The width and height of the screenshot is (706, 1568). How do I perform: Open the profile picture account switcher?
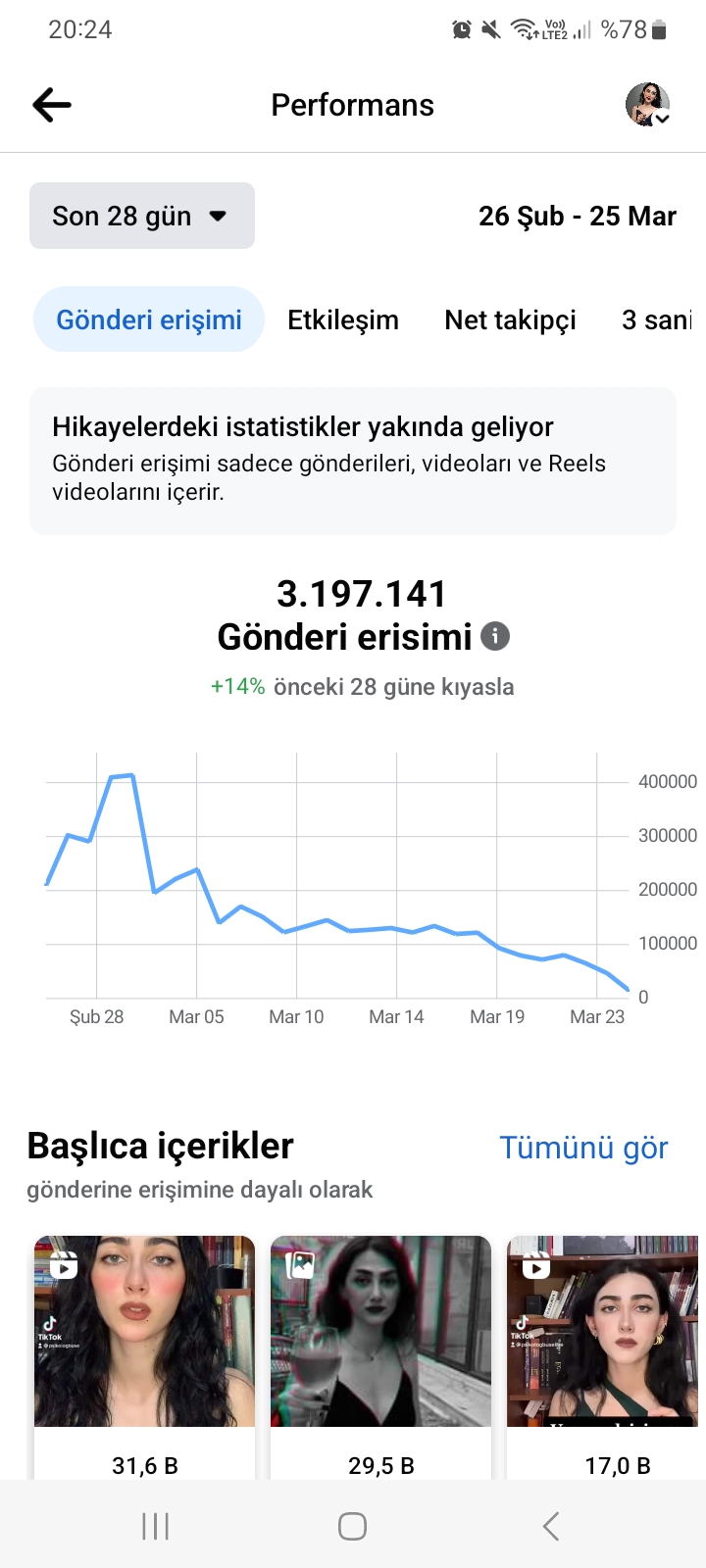coord(648,105)
